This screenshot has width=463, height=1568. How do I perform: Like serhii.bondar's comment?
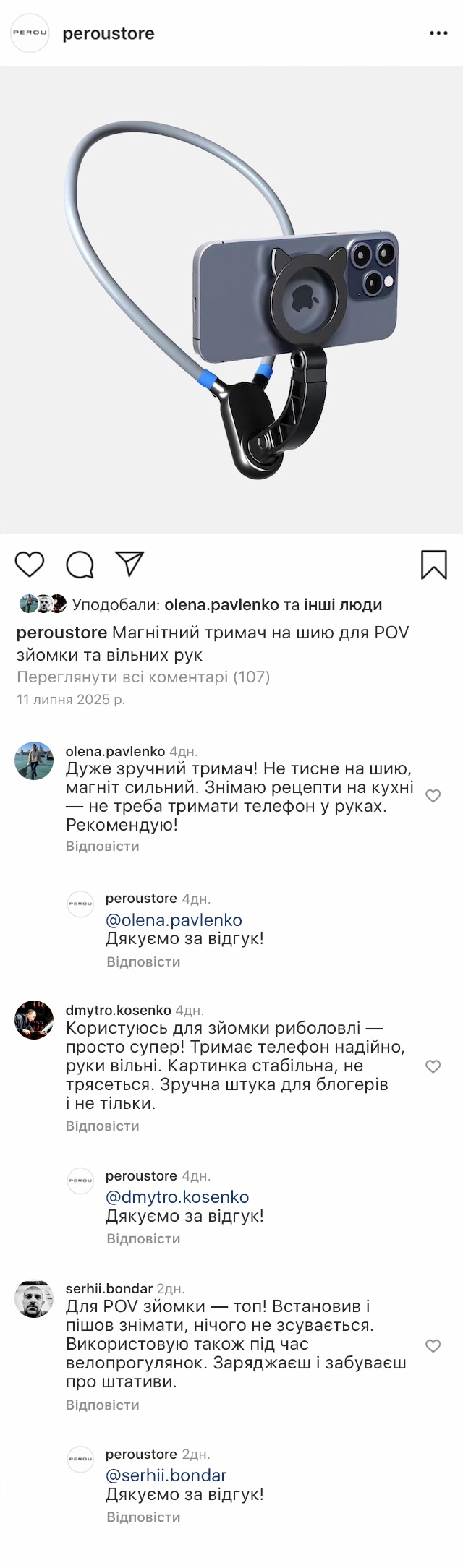tap(433, 1345)
